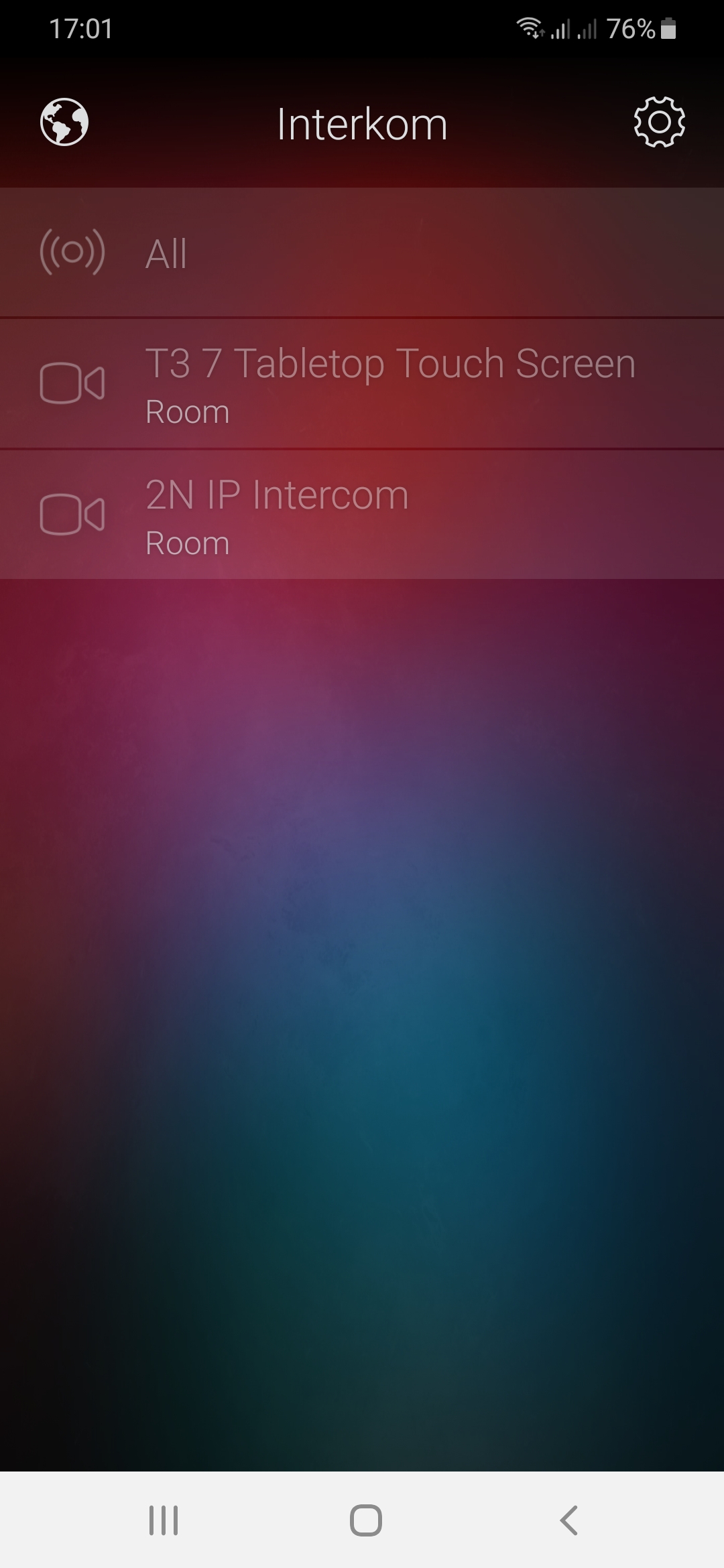Screen dimensions: 724x1568
Task: Select the All intercom broadcast row
Action: click(x=362, y=253)
